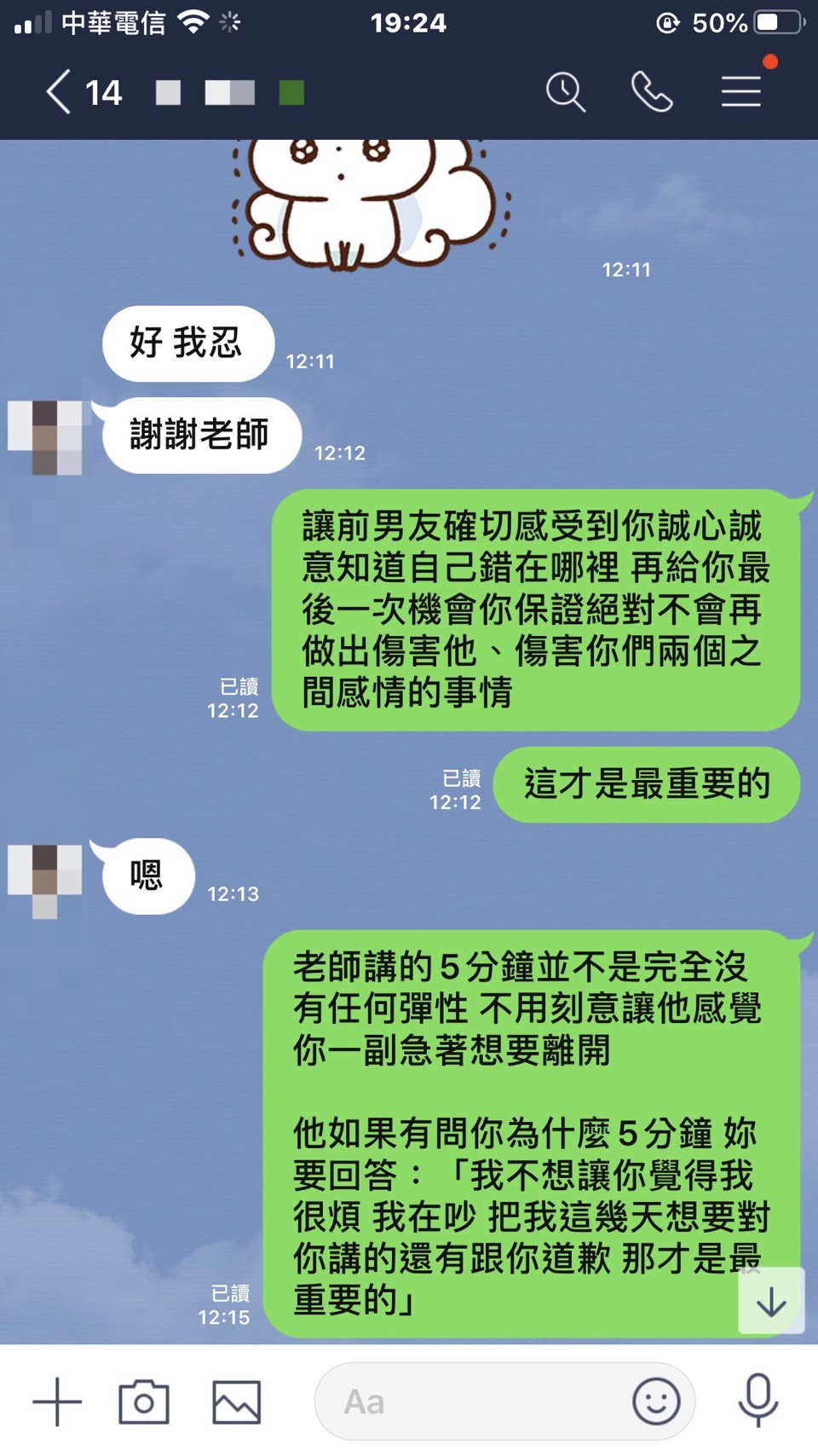Open the camera to take a photo
Image resolution: width=818 pixels, height=1456 pixels.
(144, 1401)
